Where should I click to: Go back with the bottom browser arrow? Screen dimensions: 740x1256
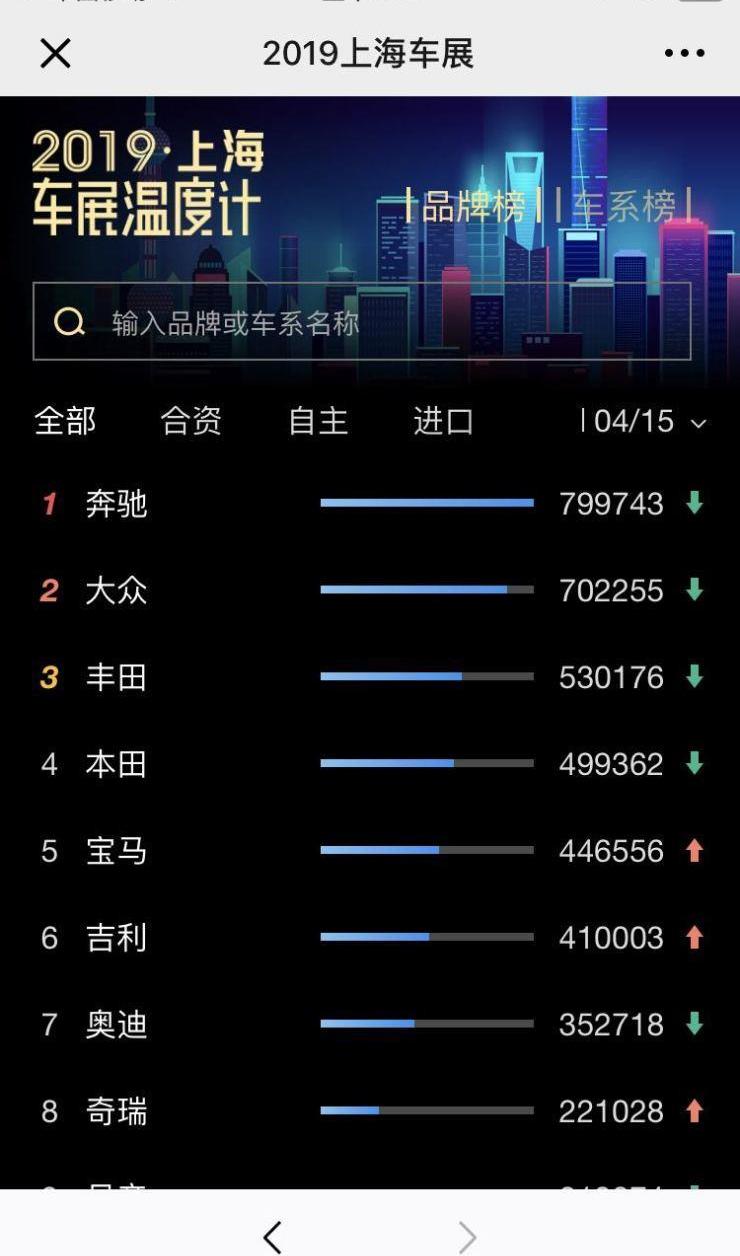click(x=272, y=1237)
